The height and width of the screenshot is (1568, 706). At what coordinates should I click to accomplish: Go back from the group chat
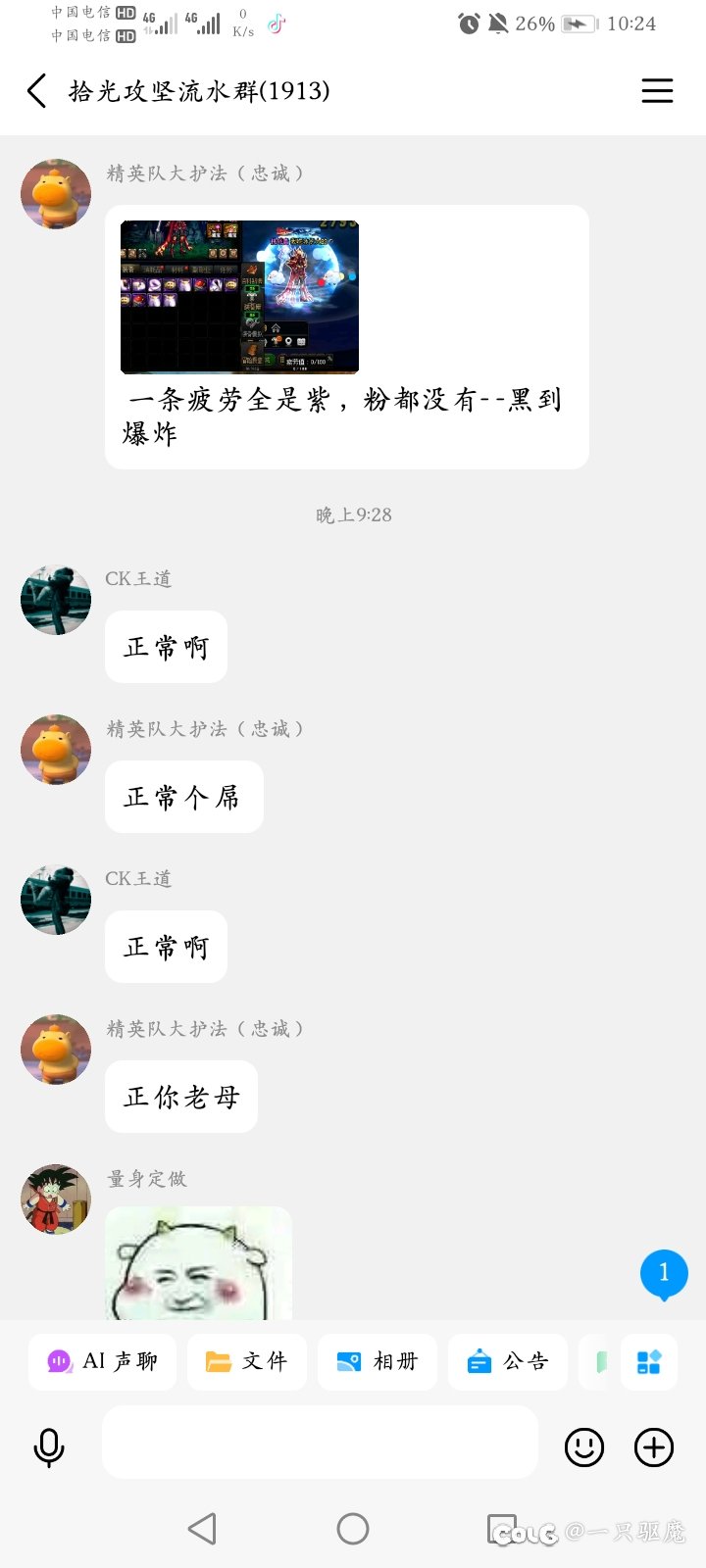[37, 91]
